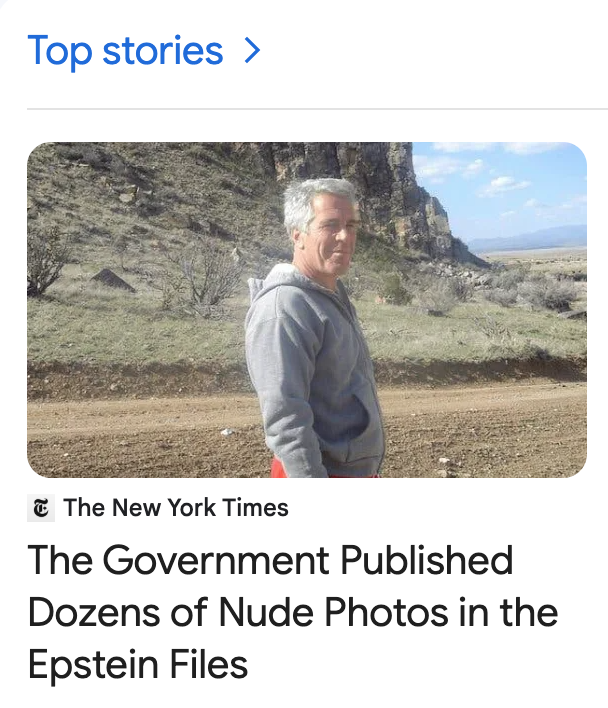Open the Epstein Files article thumbnail

click(x=306, y=309)
